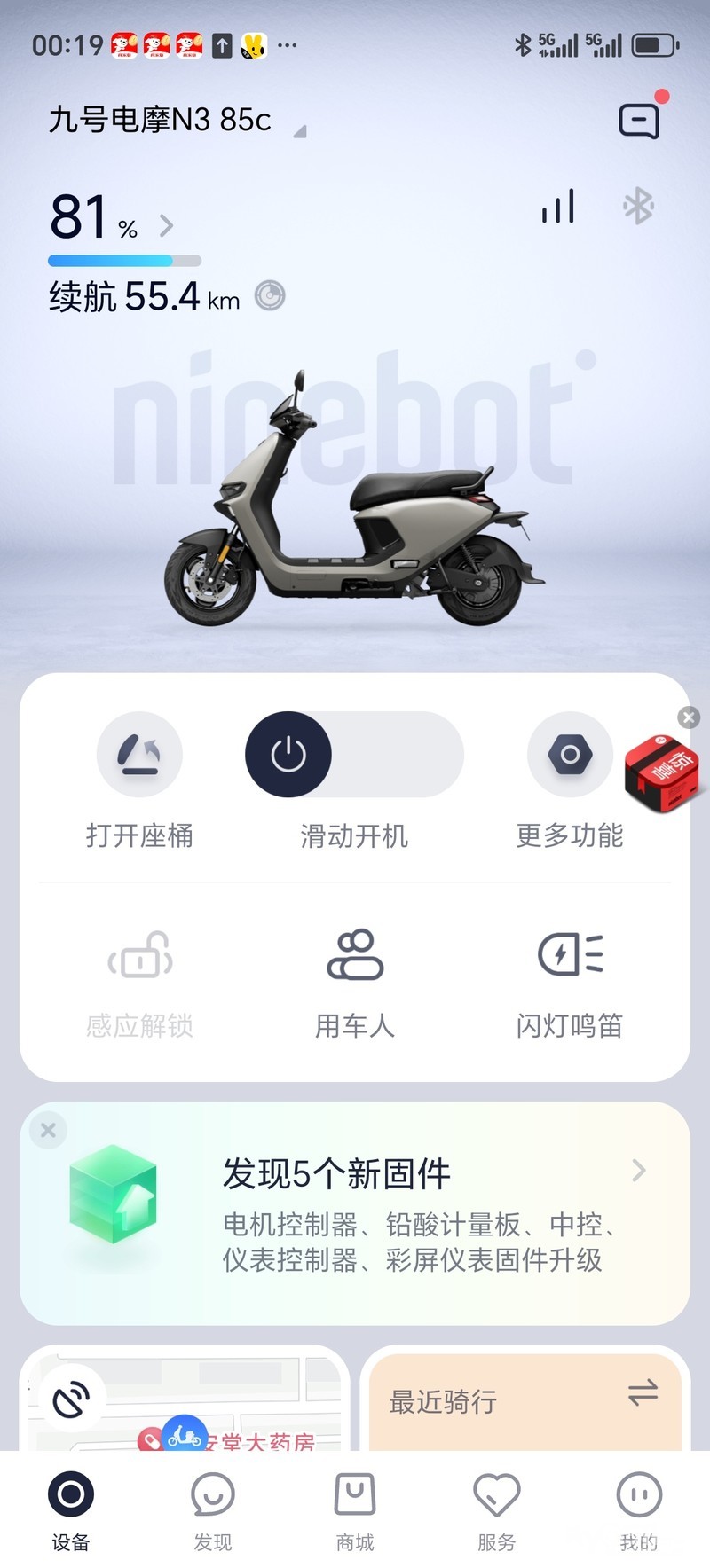Open the 我的 tab
Viewport: 710px width, 1568px height.
[x=639, y=1511]
